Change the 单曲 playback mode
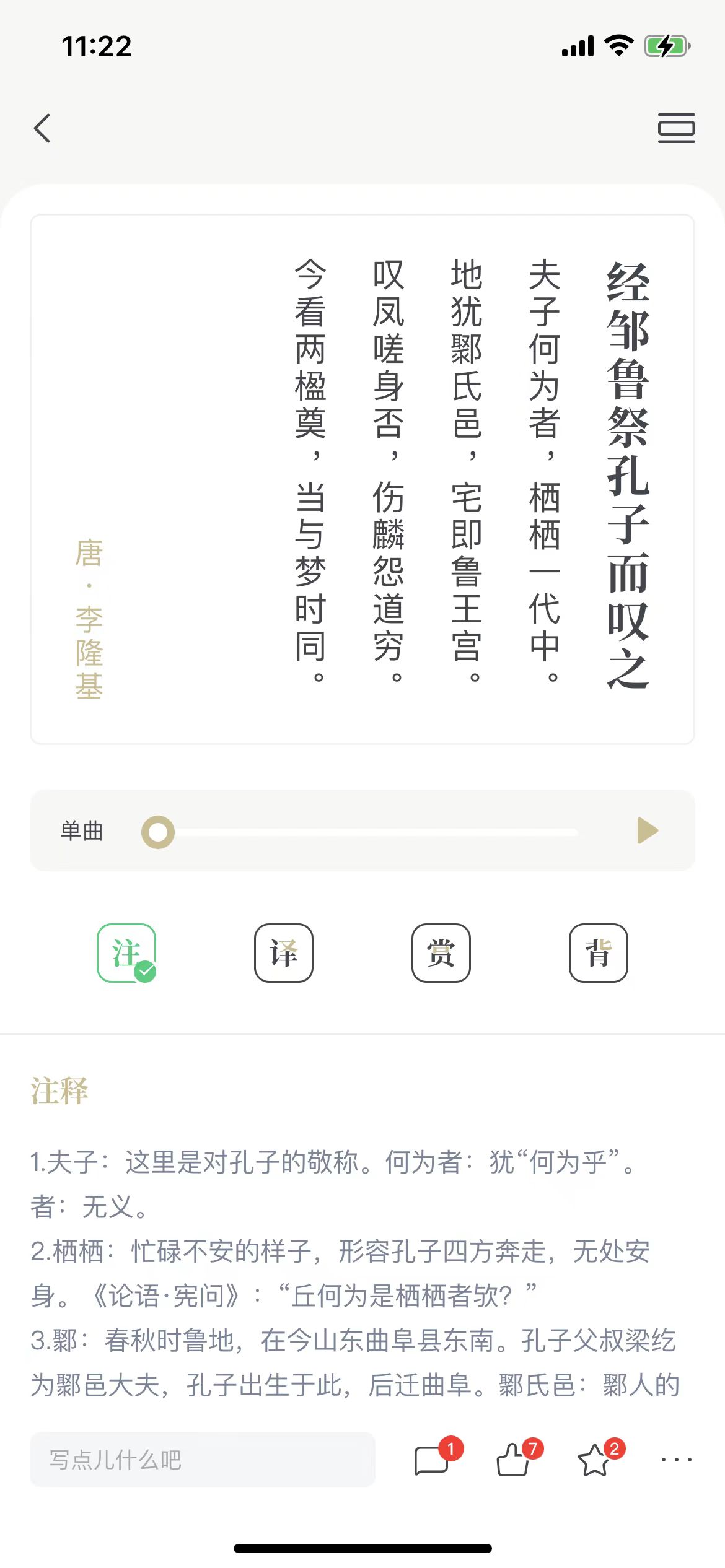725x1568 pixels. point(81,831)
